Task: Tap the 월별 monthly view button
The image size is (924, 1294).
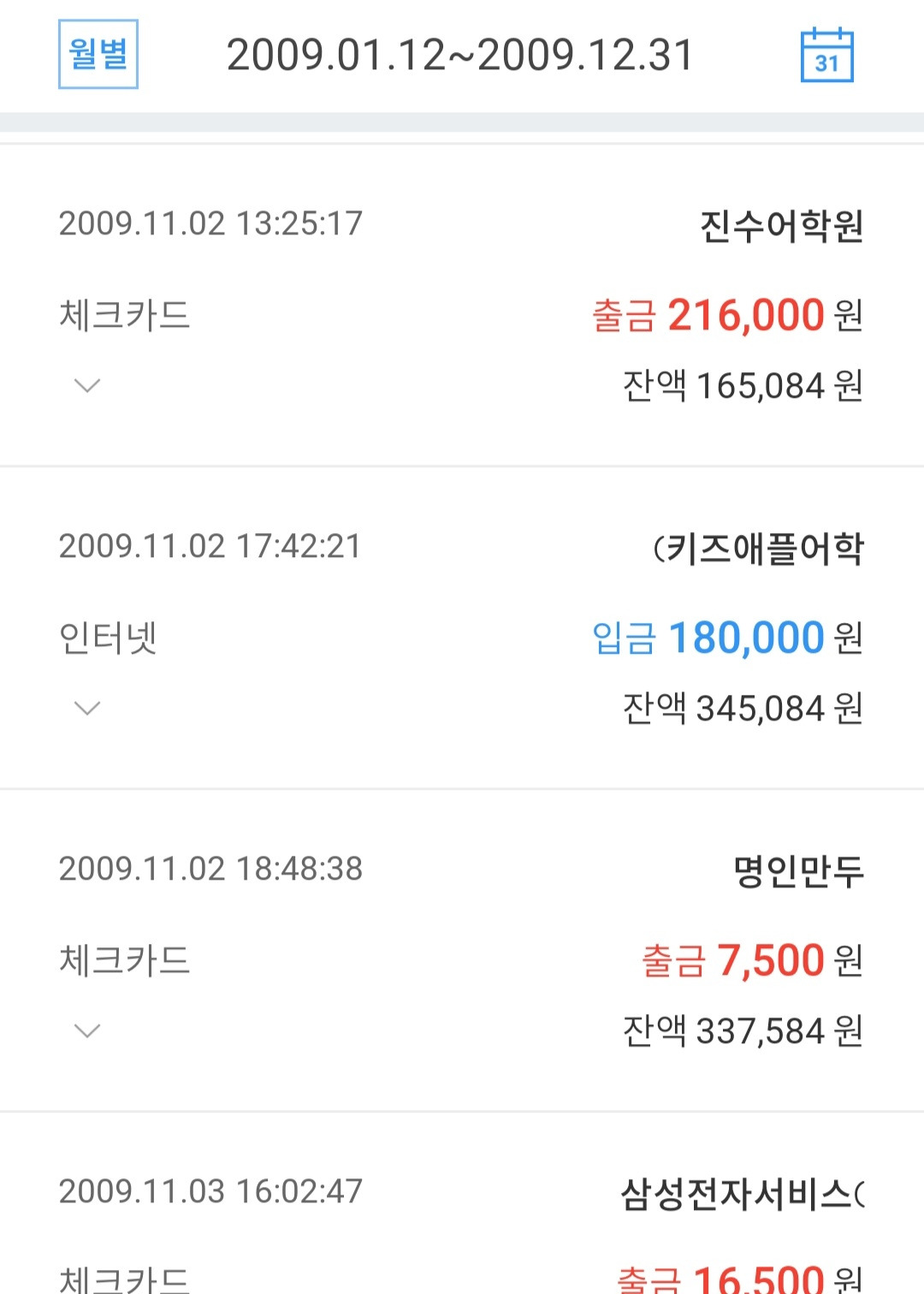Action: point(97,56)
